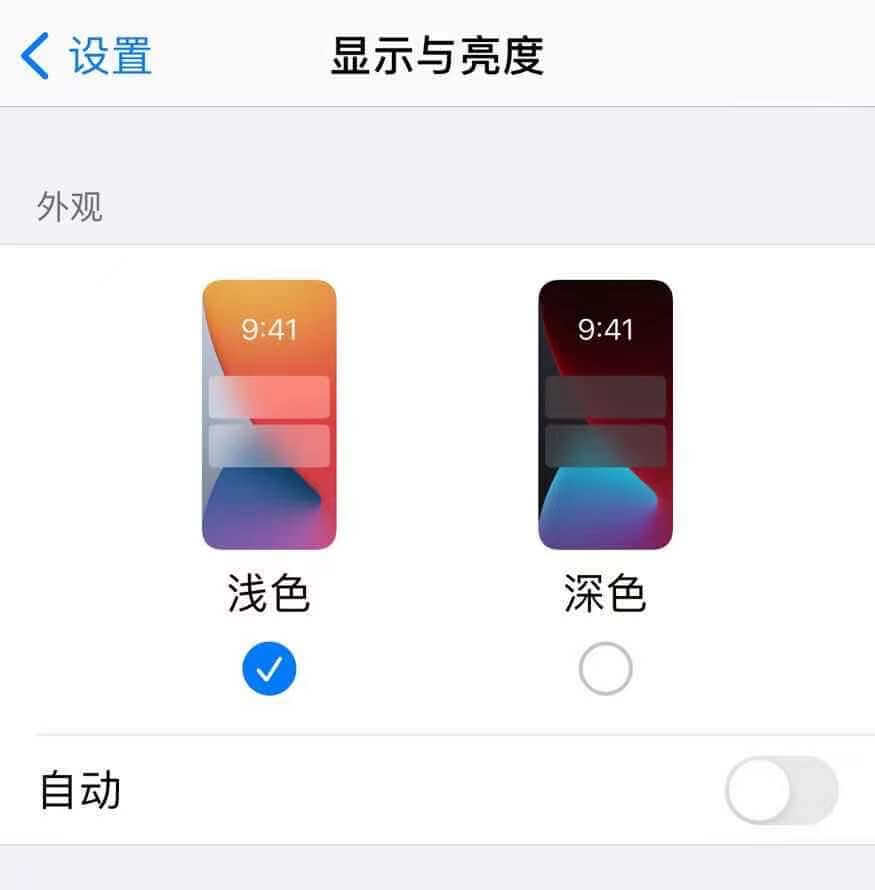The image size is (875, 890).
Task: Tap the 9:41 clock on Light preview
Action: pyautogui.click(x=269, y=326)
